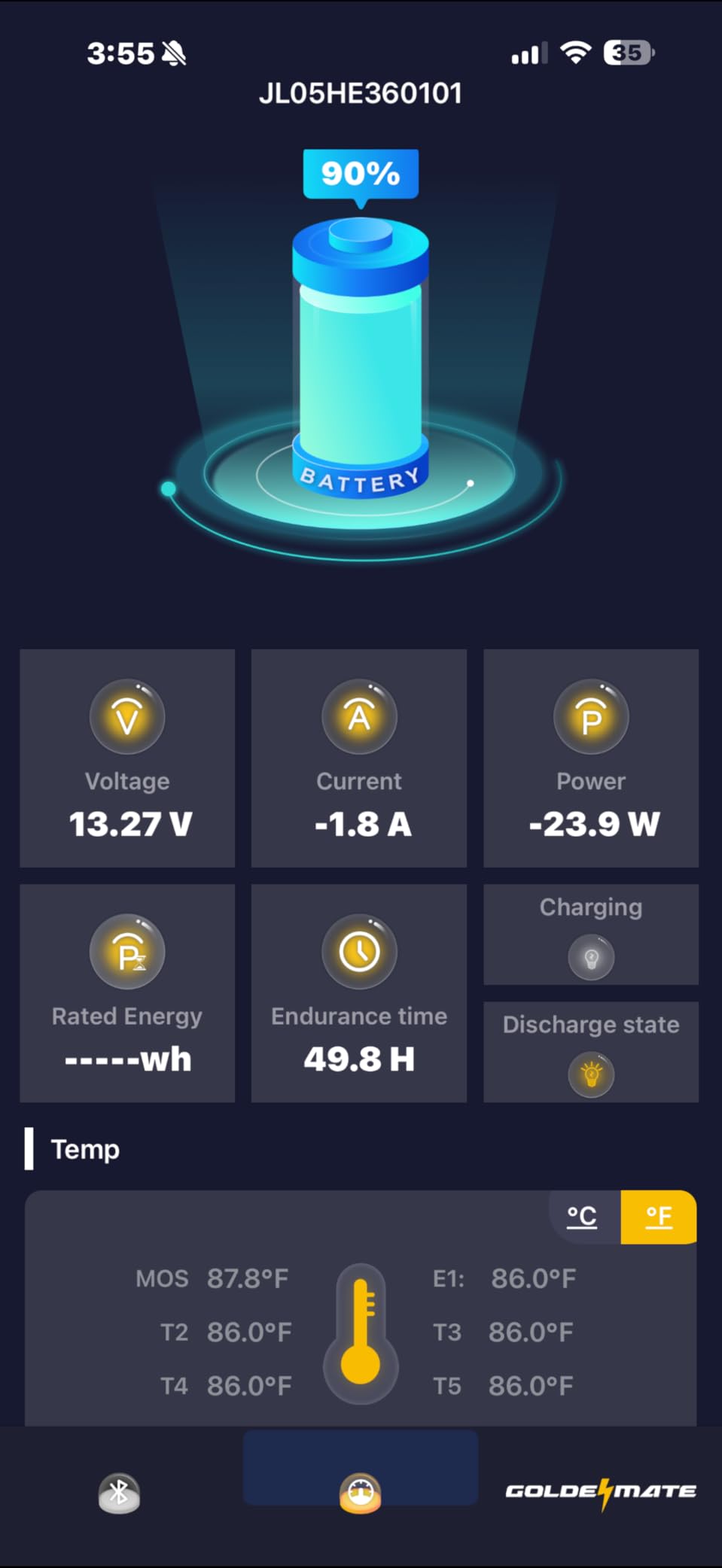Select the Voltage indicator icon
This screenshot has height=1568, width=722.
coord(126,717)
